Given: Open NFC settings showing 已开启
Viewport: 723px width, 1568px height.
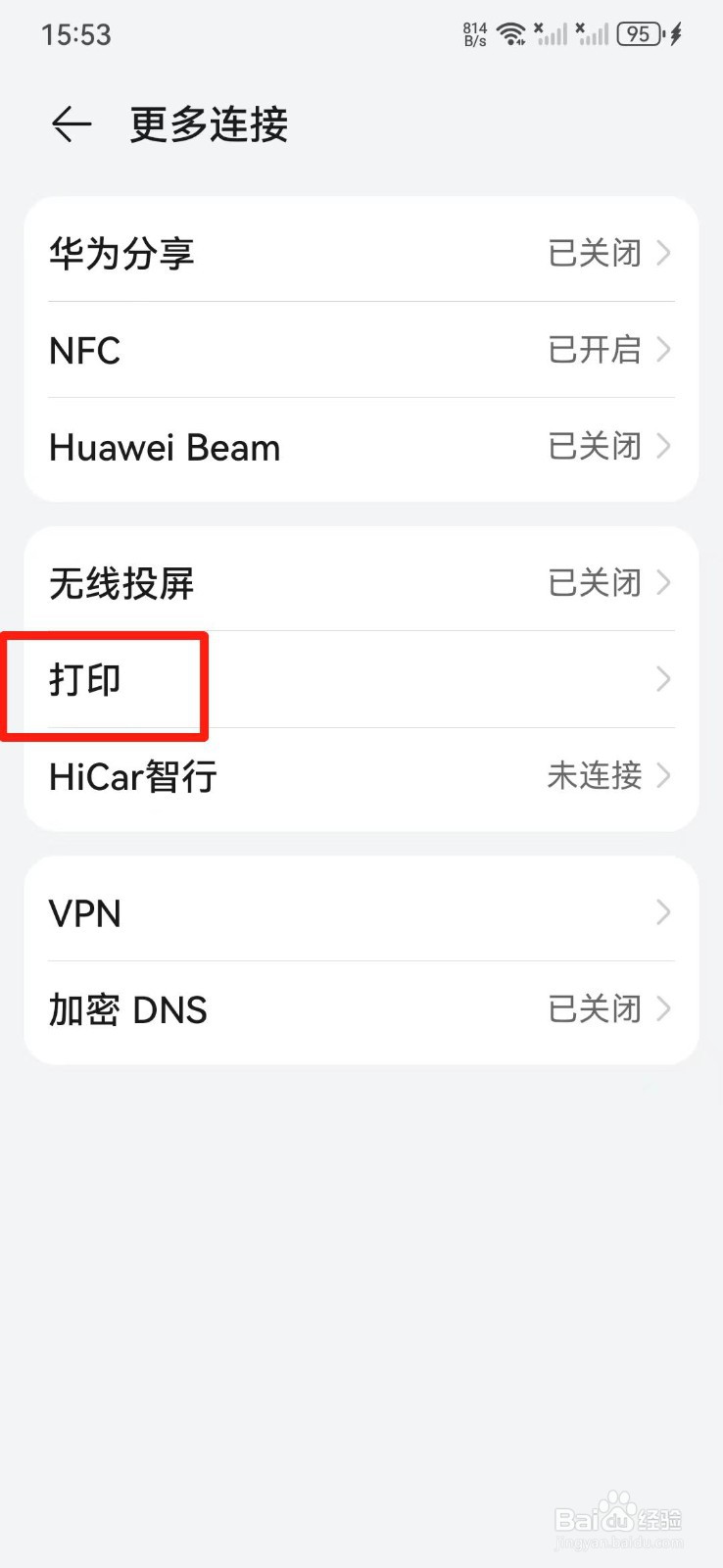Looking at the screenshot, I should [361, 350].
